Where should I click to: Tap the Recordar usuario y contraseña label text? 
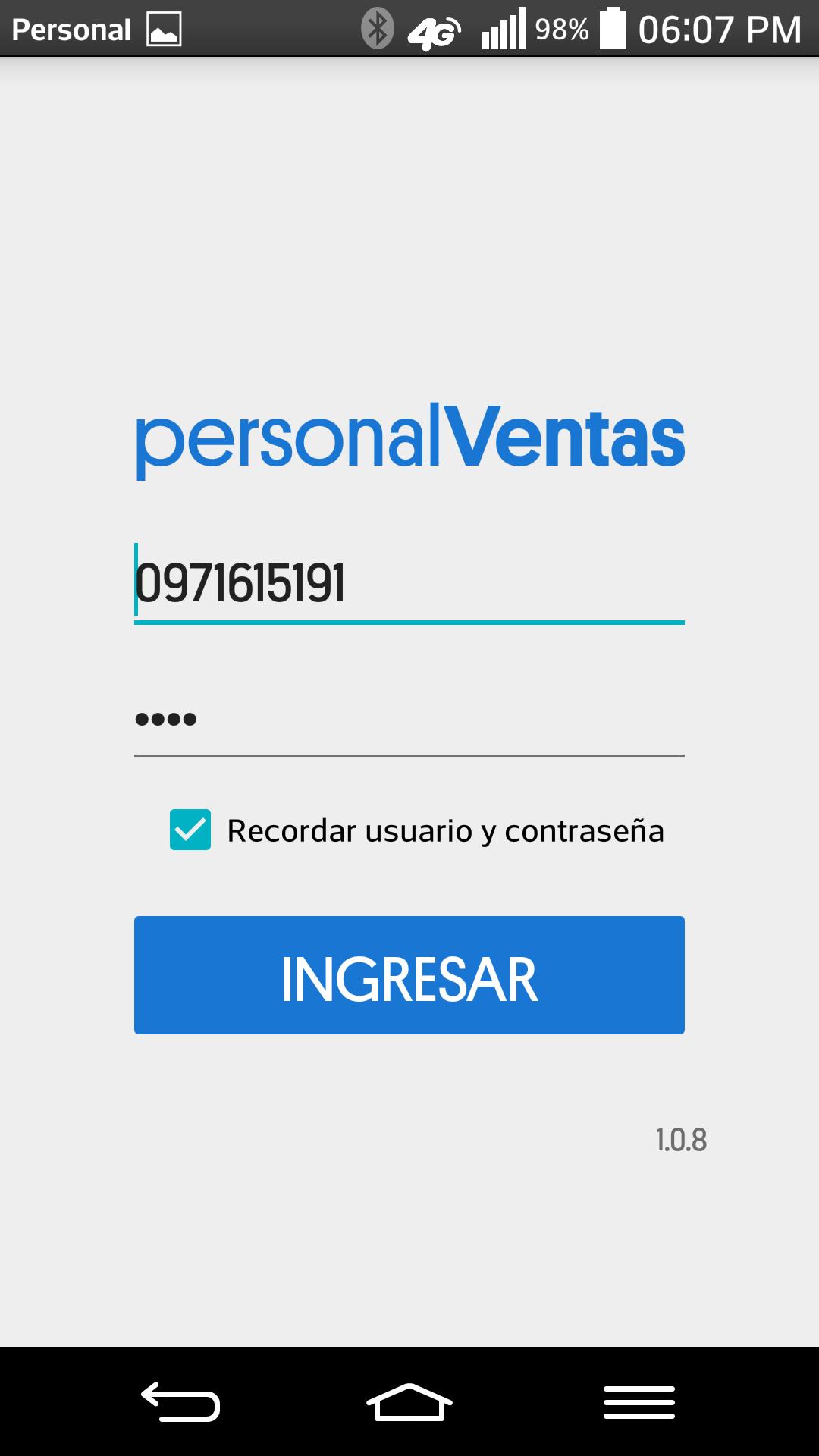(x=445, y=831)
